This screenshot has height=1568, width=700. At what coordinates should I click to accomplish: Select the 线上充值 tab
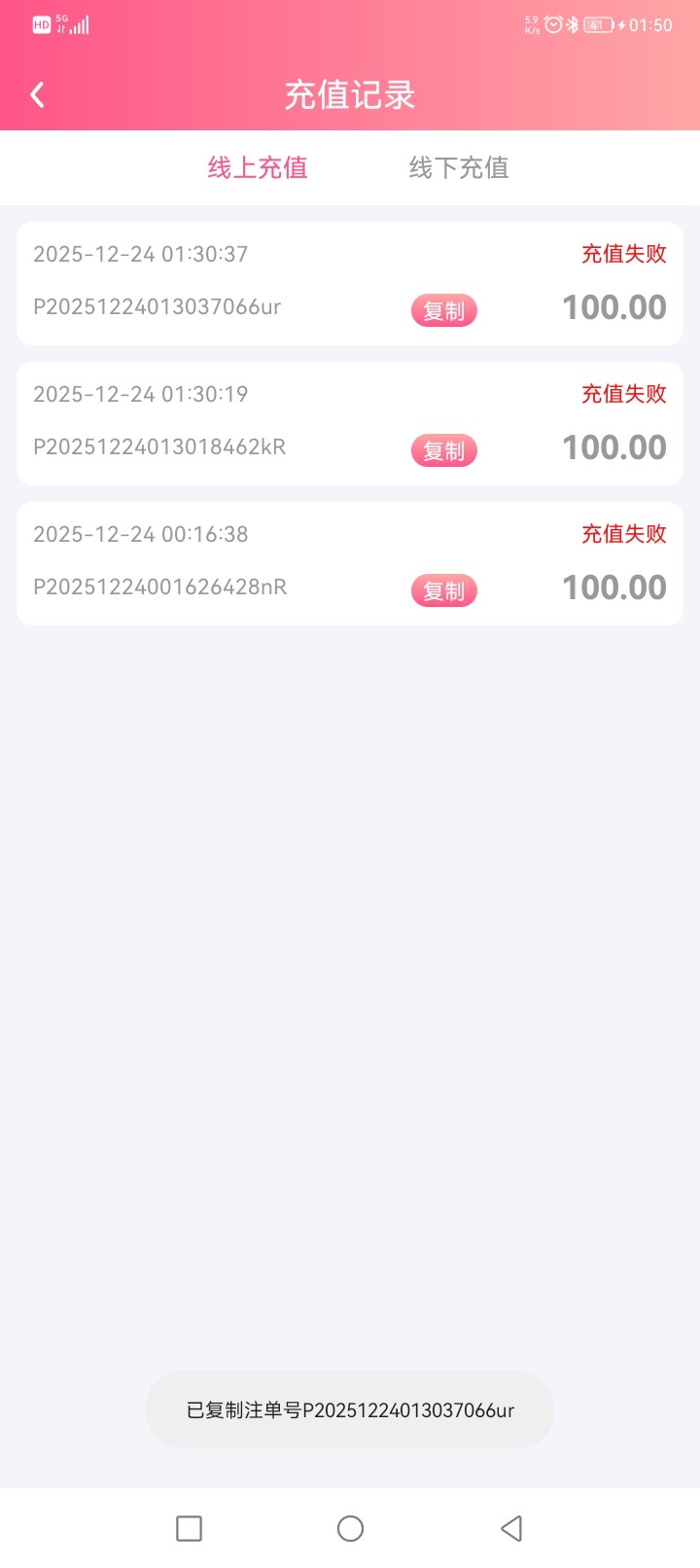click(258, 167)
